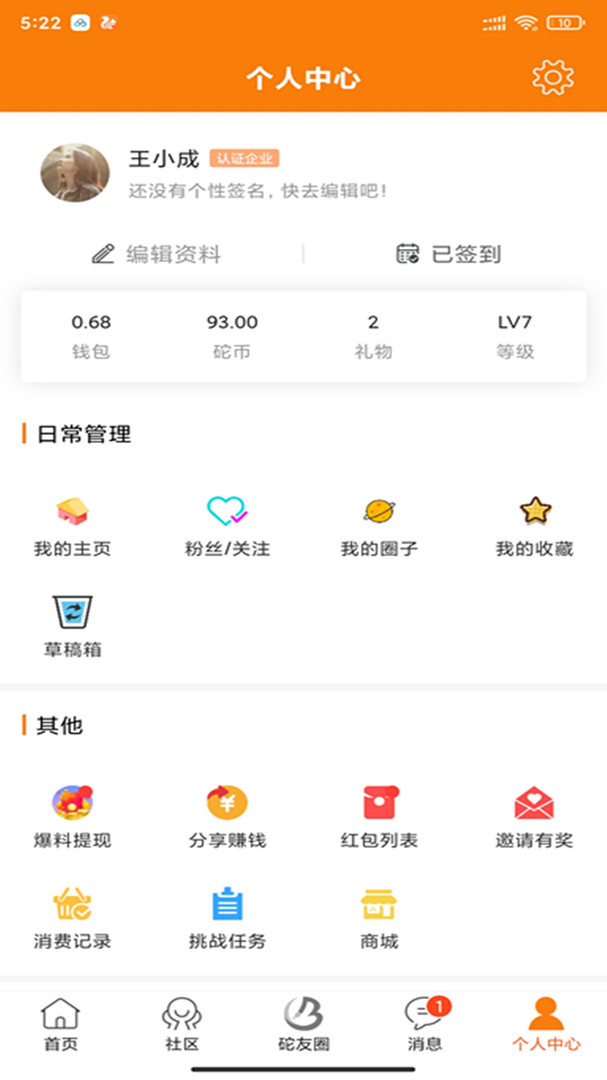Switch to the 首页 home tab
Image resolution: width=607 pixels, height=1080 pixels.
click(60, 1025)
